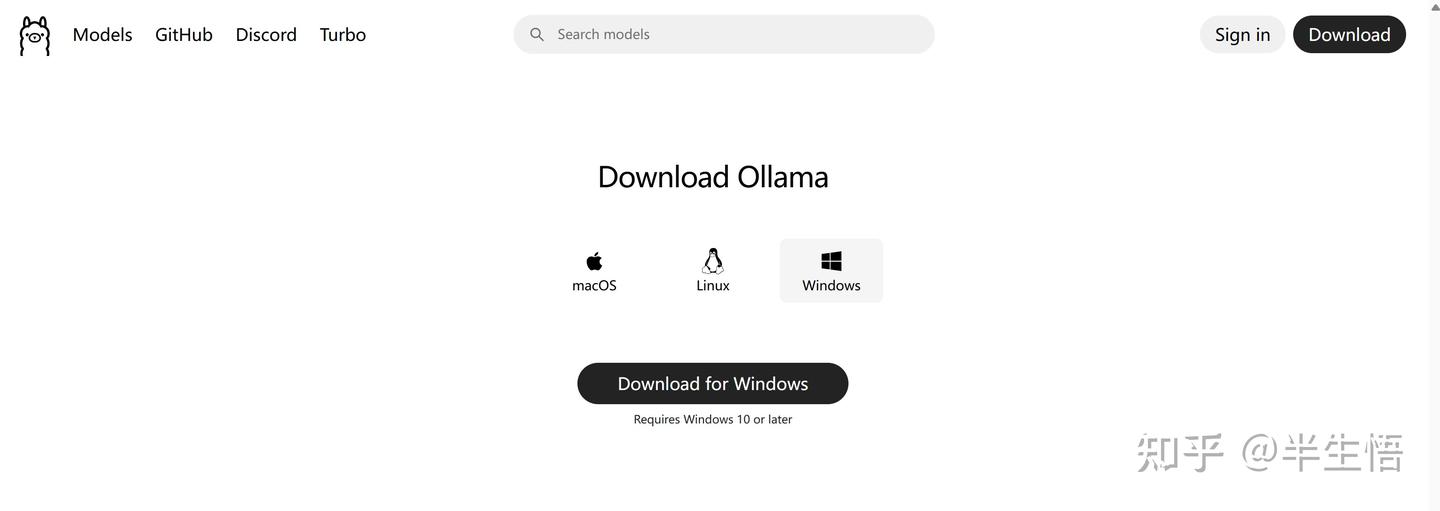The image size is (1440, 511).
Task: Switch to the Linux platform option
Action: pos(713,271)
